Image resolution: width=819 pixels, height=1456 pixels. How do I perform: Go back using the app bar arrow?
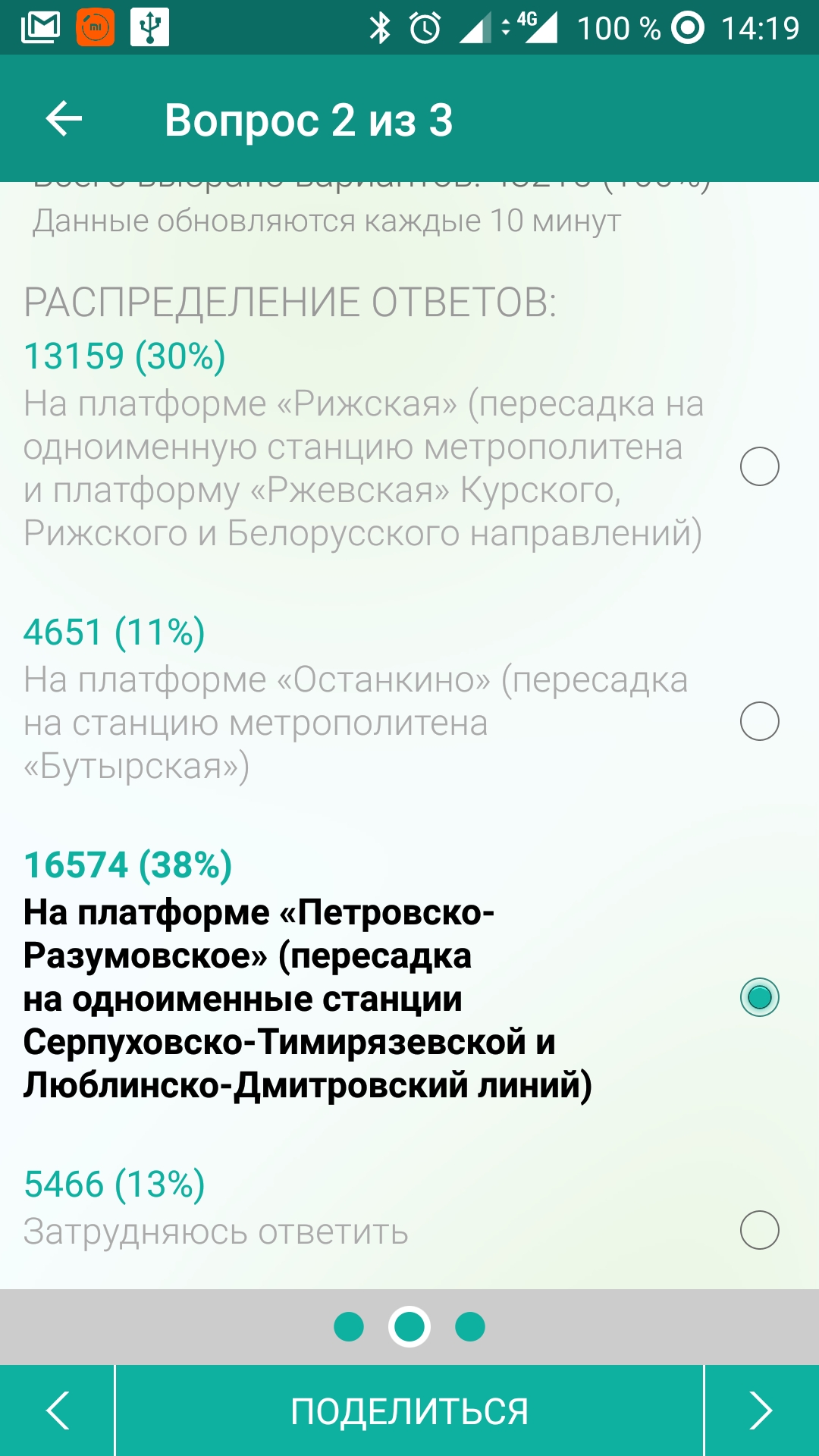pos(64,119)
